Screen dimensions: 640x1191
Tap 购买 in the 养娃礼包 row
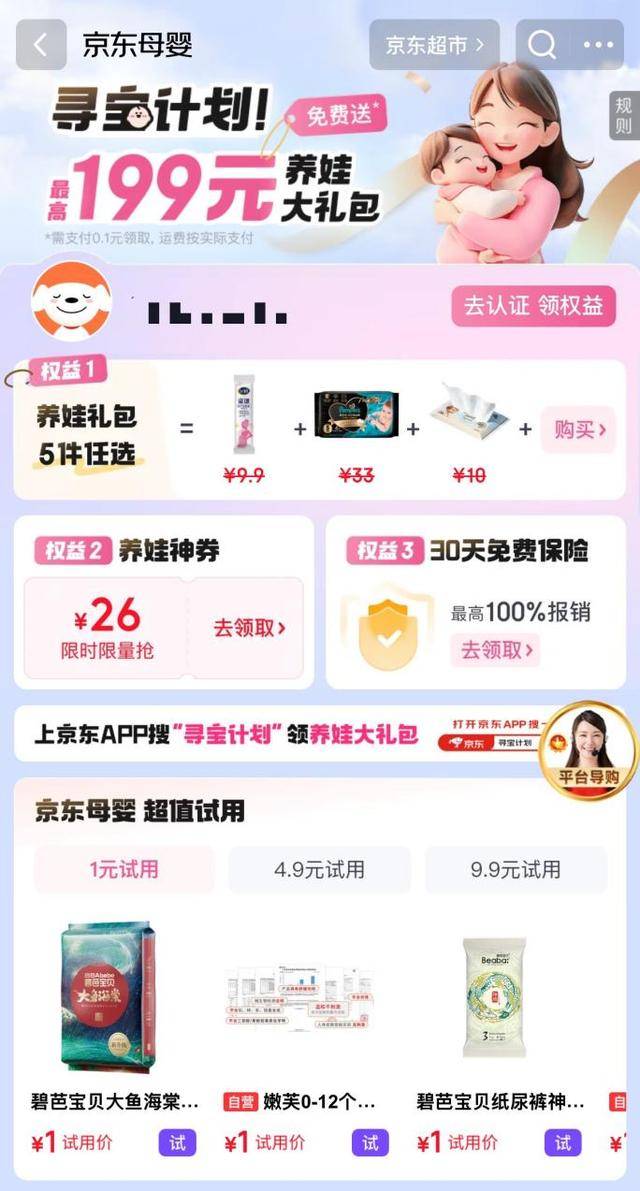[579, 430]
